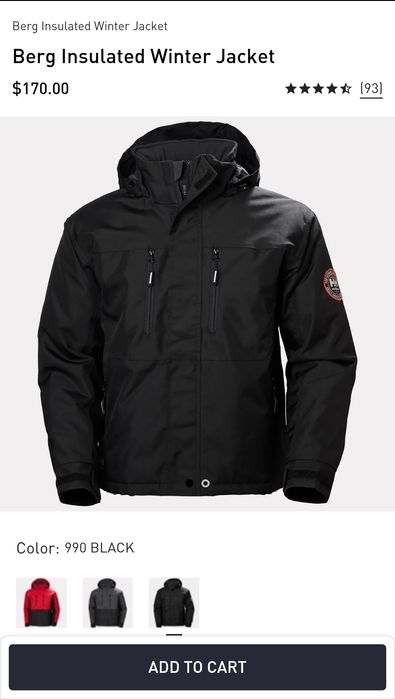Select the red jacket color swatch

click(x=41, y=602)
